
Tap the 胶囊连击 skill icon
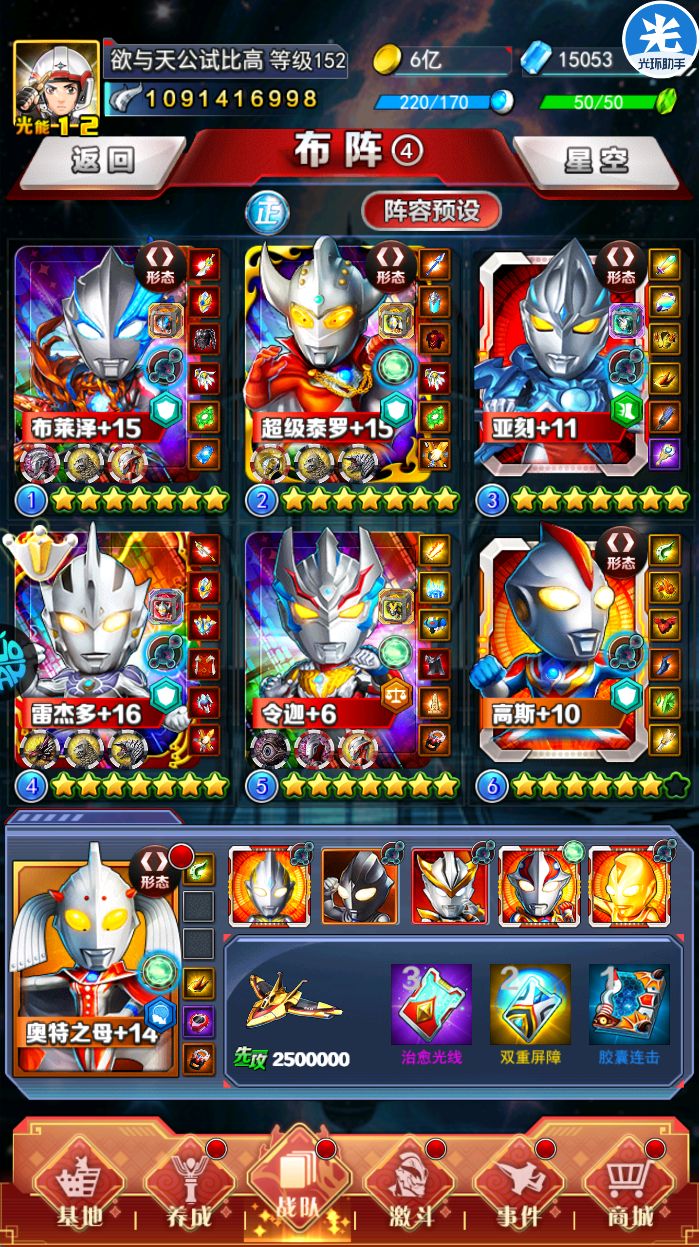[x=628, y=1004]
